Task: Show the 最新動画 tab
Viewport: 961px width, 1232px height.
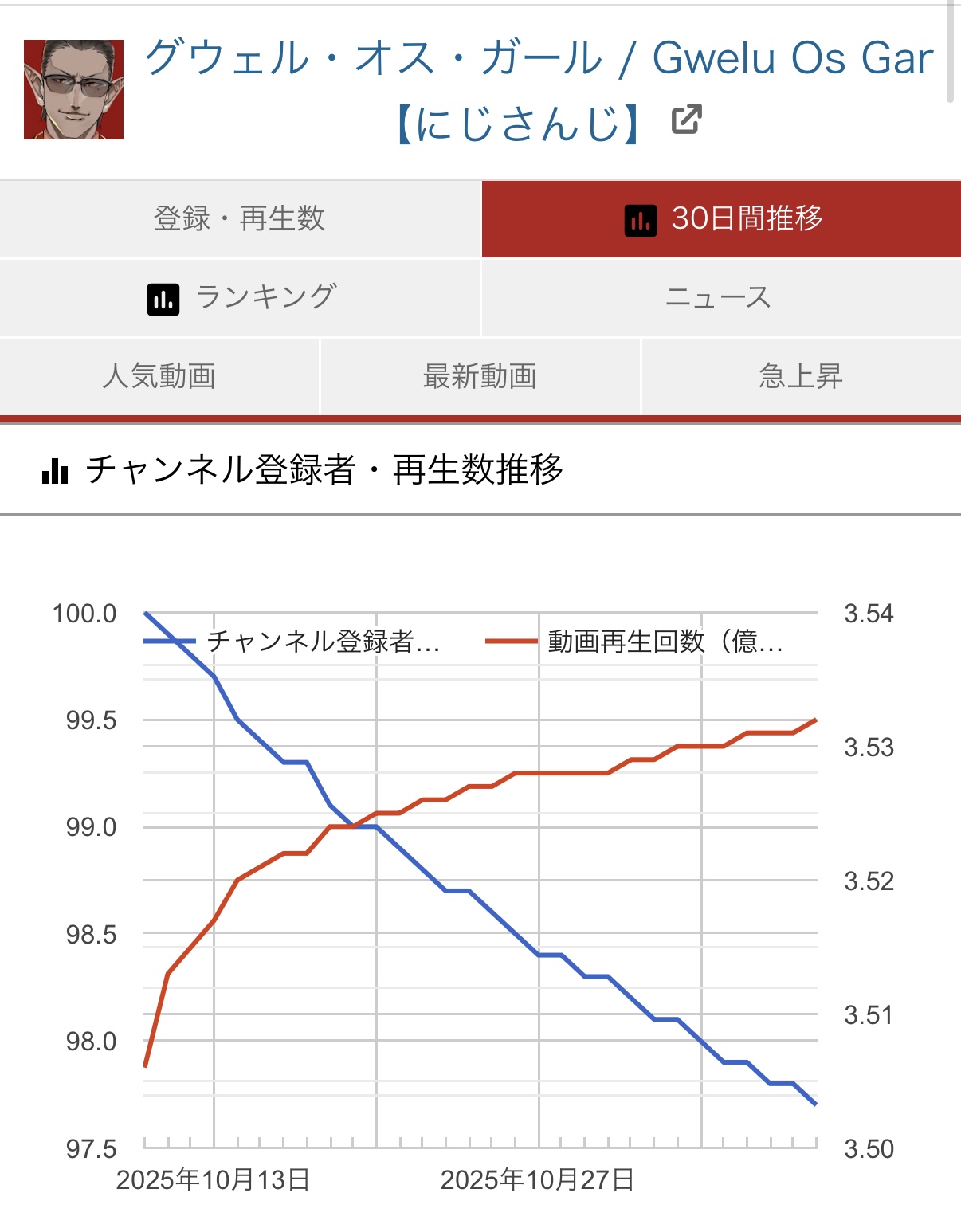Action: coord(480,376)
